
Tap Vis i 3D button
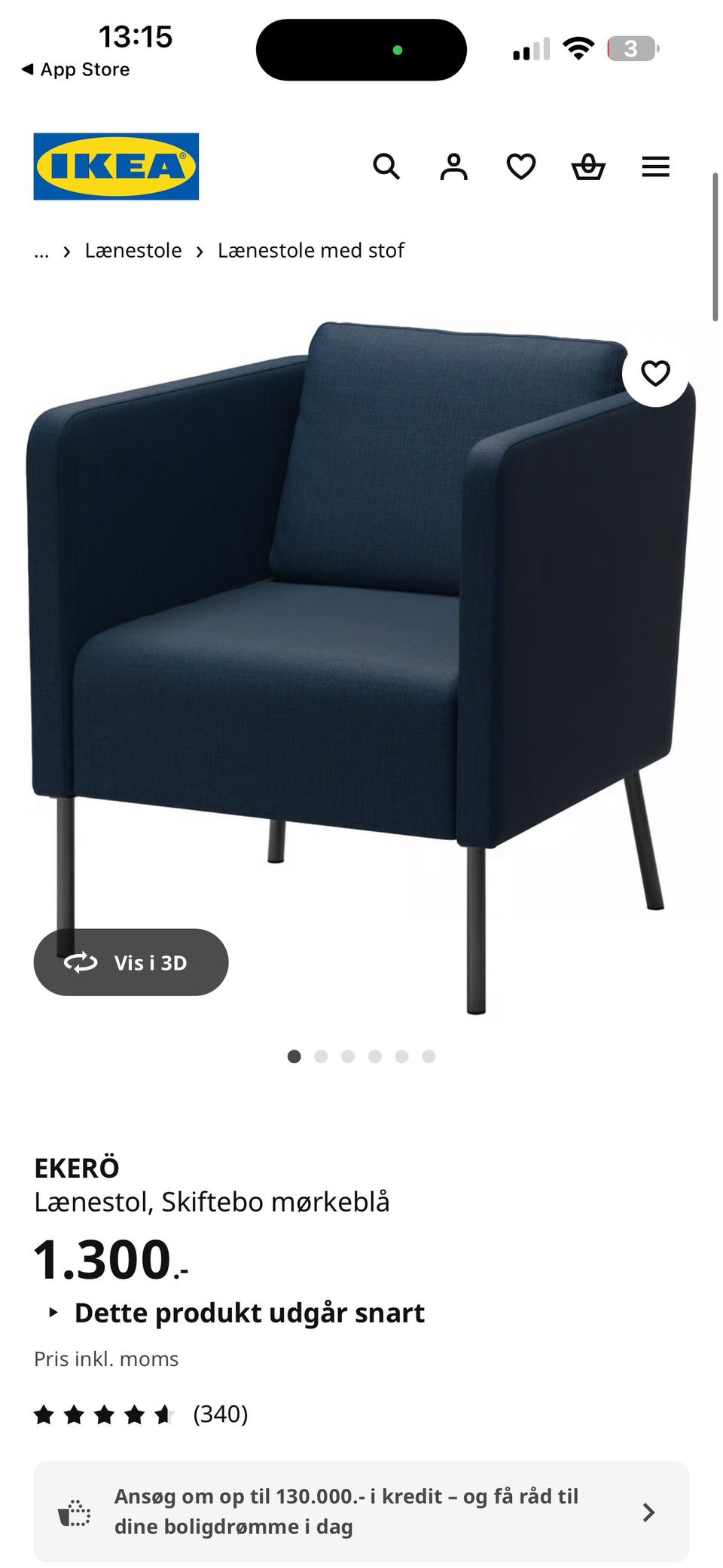click(131, 962)
